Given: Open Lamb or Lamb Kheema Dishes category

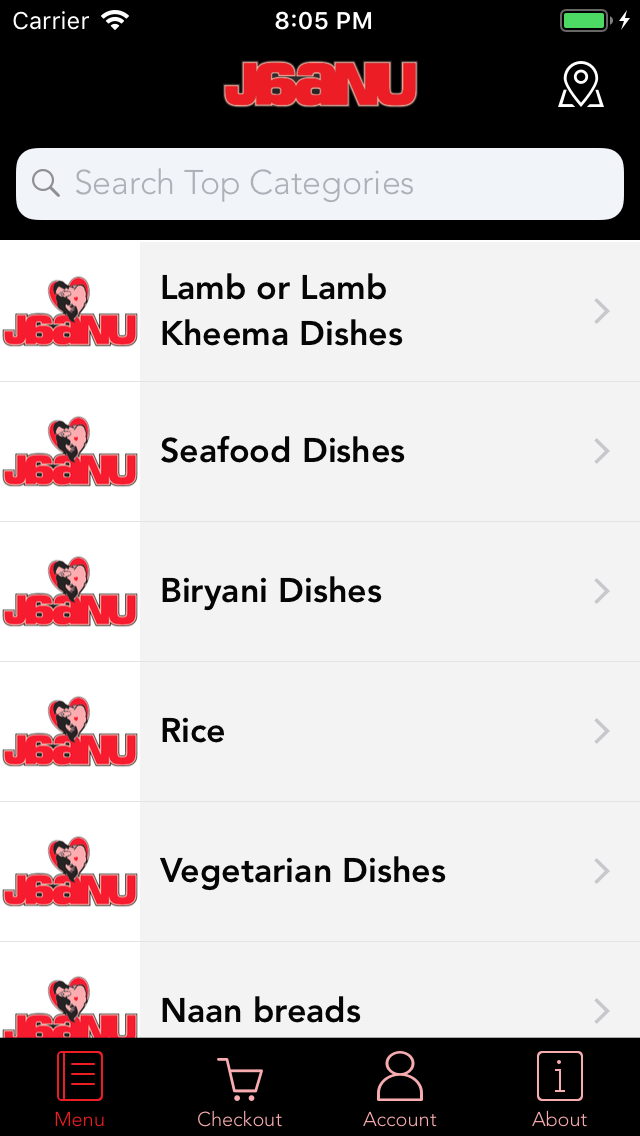Looking at the screenshot, I should tap(320, 312).
